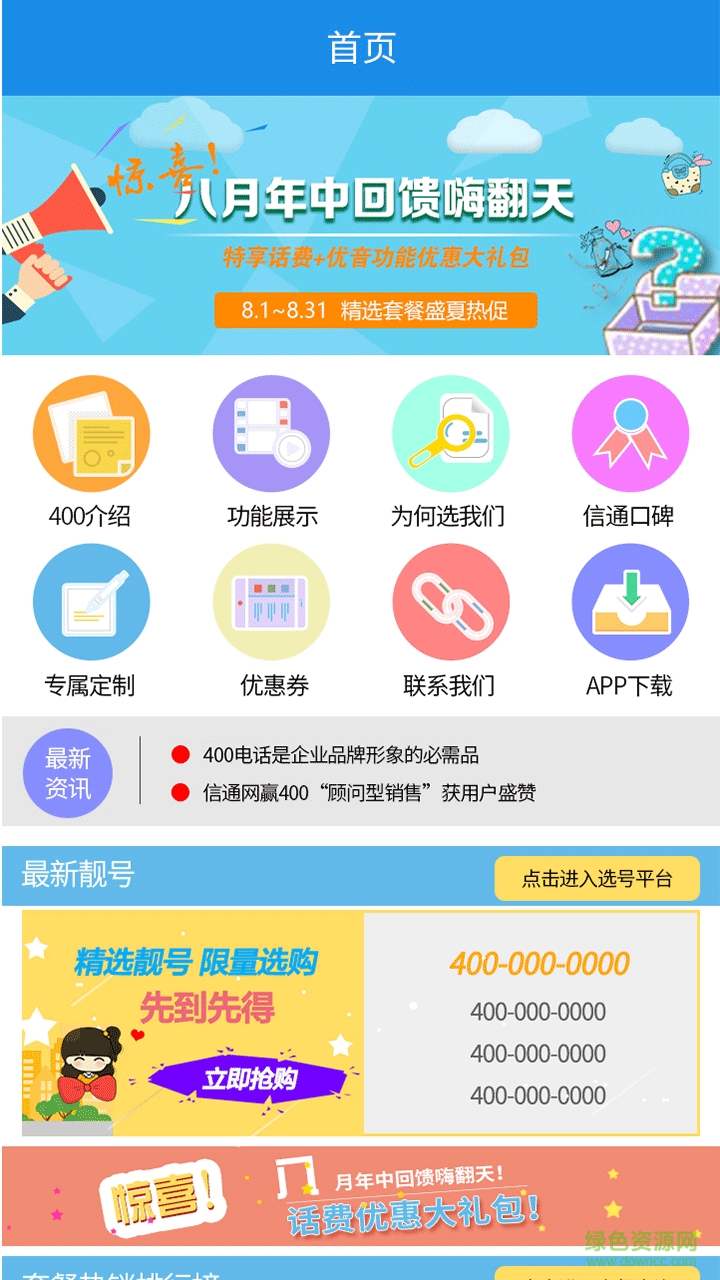This screenshot has height=1280, width=720.
Task: Tap 立即抢购 on the 精选靓号 banner
Action: 249,1079
